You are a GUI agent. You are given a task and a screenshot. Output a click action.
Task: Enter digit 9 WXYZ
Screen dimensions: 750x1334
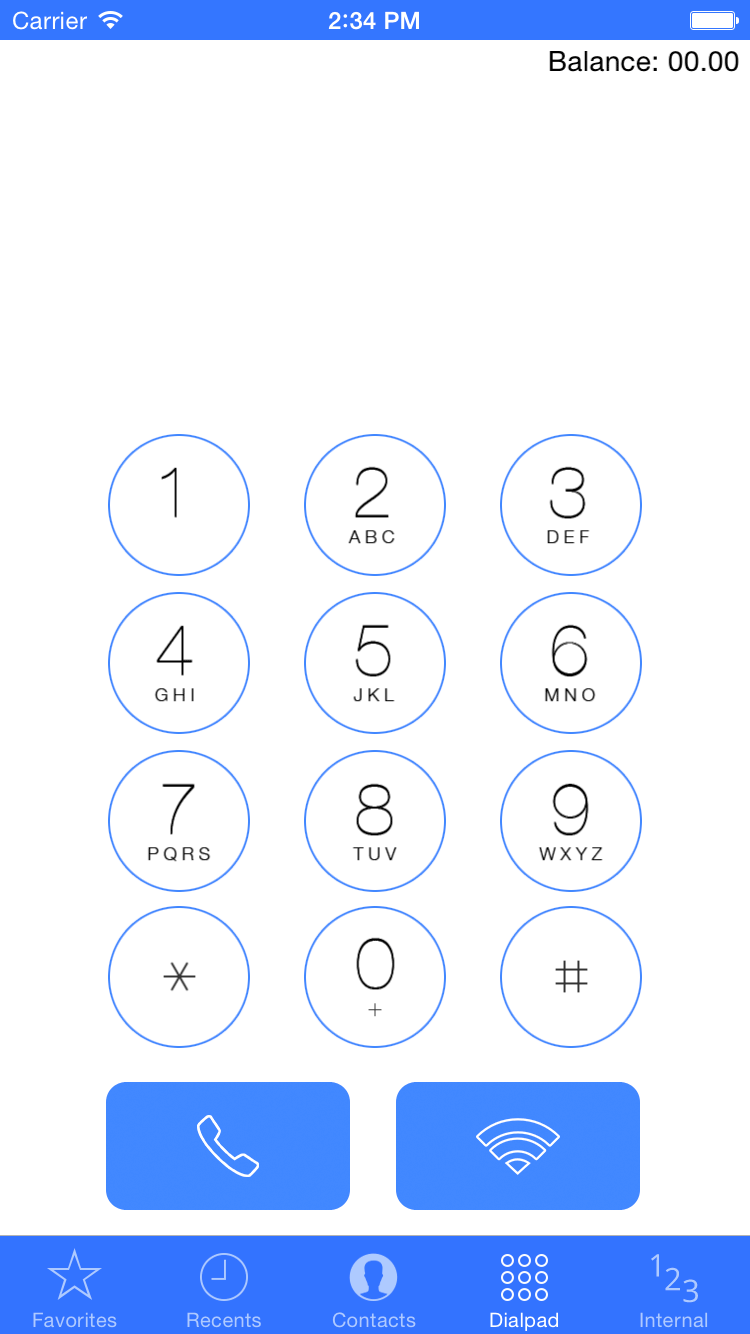(571, 821)
